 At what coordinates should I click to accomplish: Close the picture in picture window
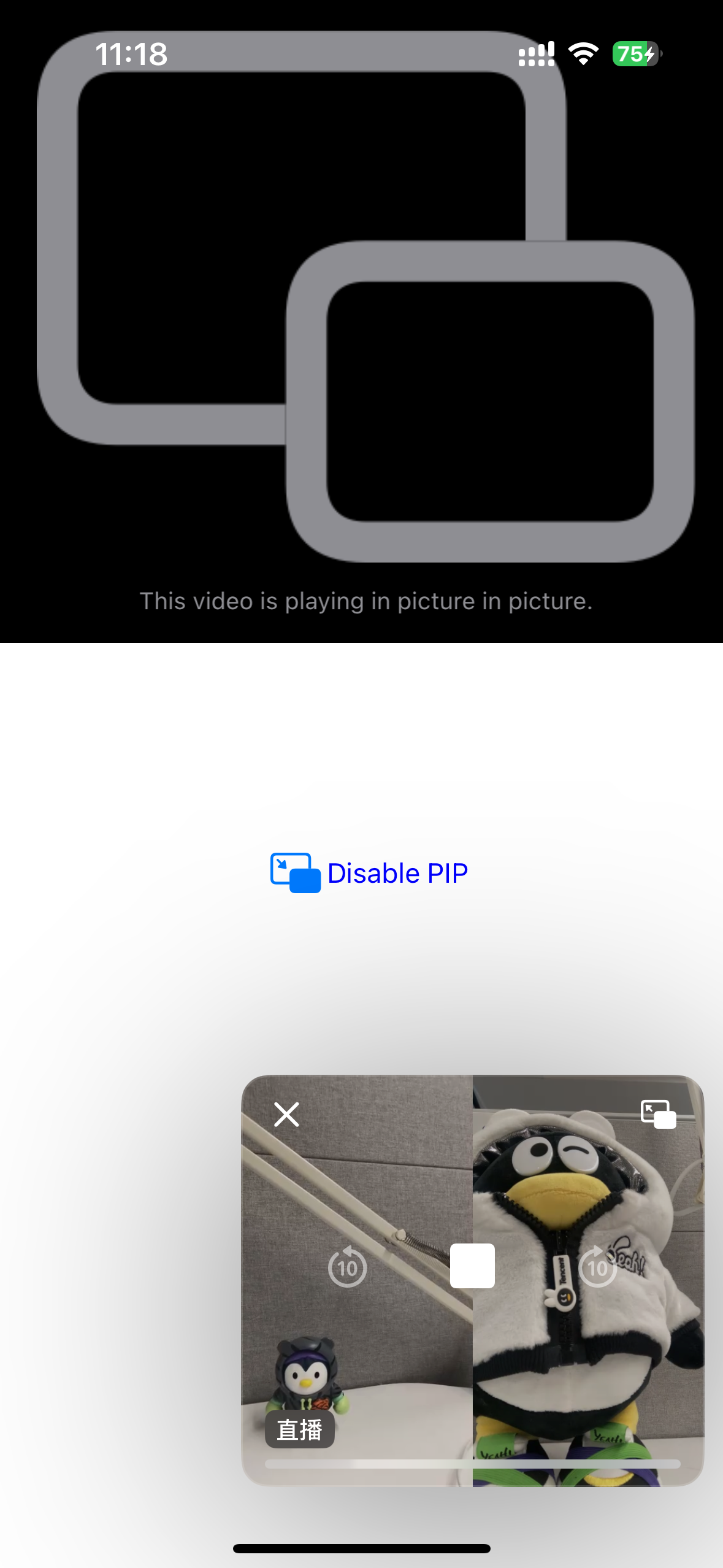(x=286, y=1115)
